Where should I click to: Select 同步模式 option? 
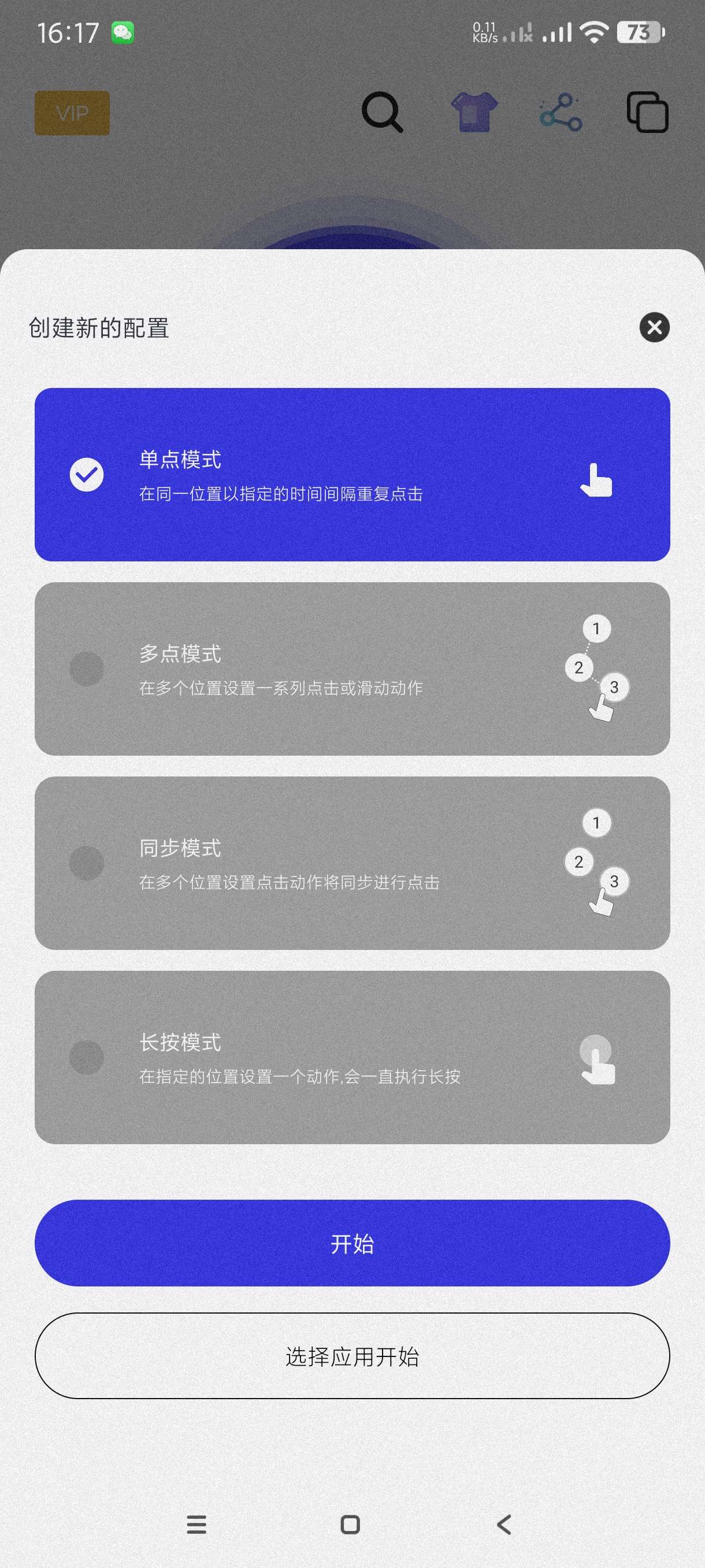coord(351,863)
